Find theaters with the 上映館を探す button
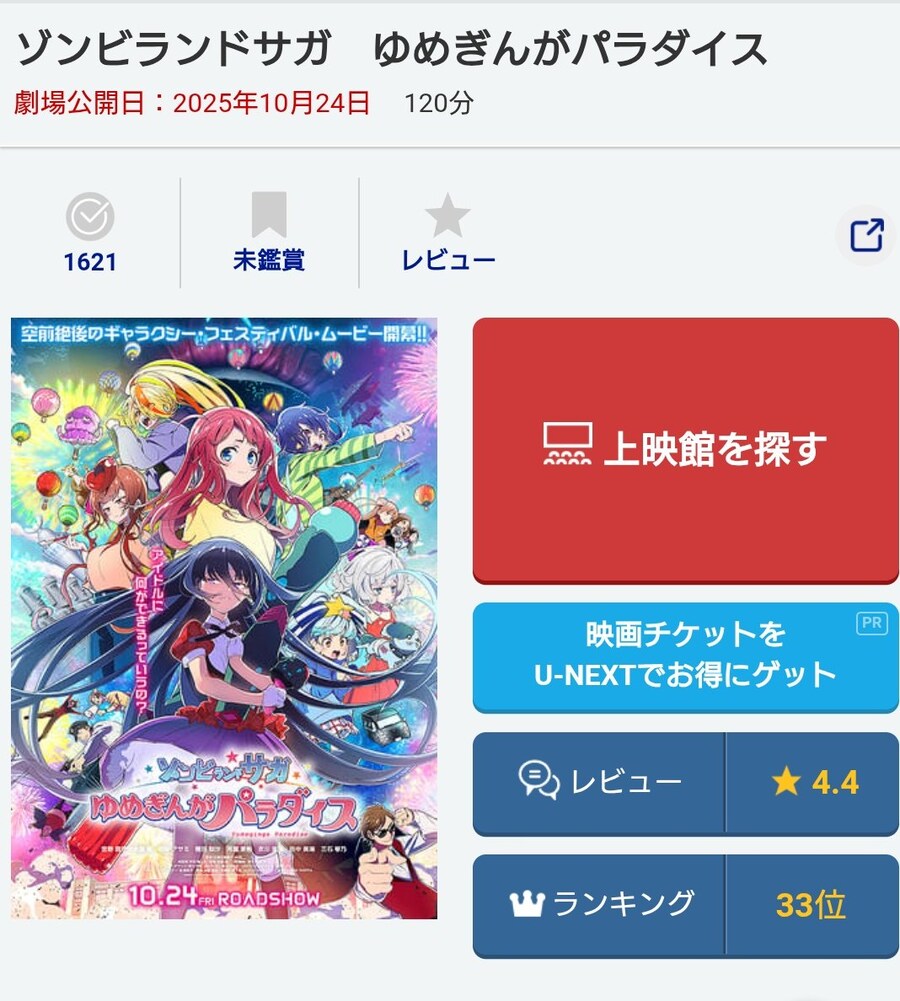900x1001 pixels. (685, 450)
